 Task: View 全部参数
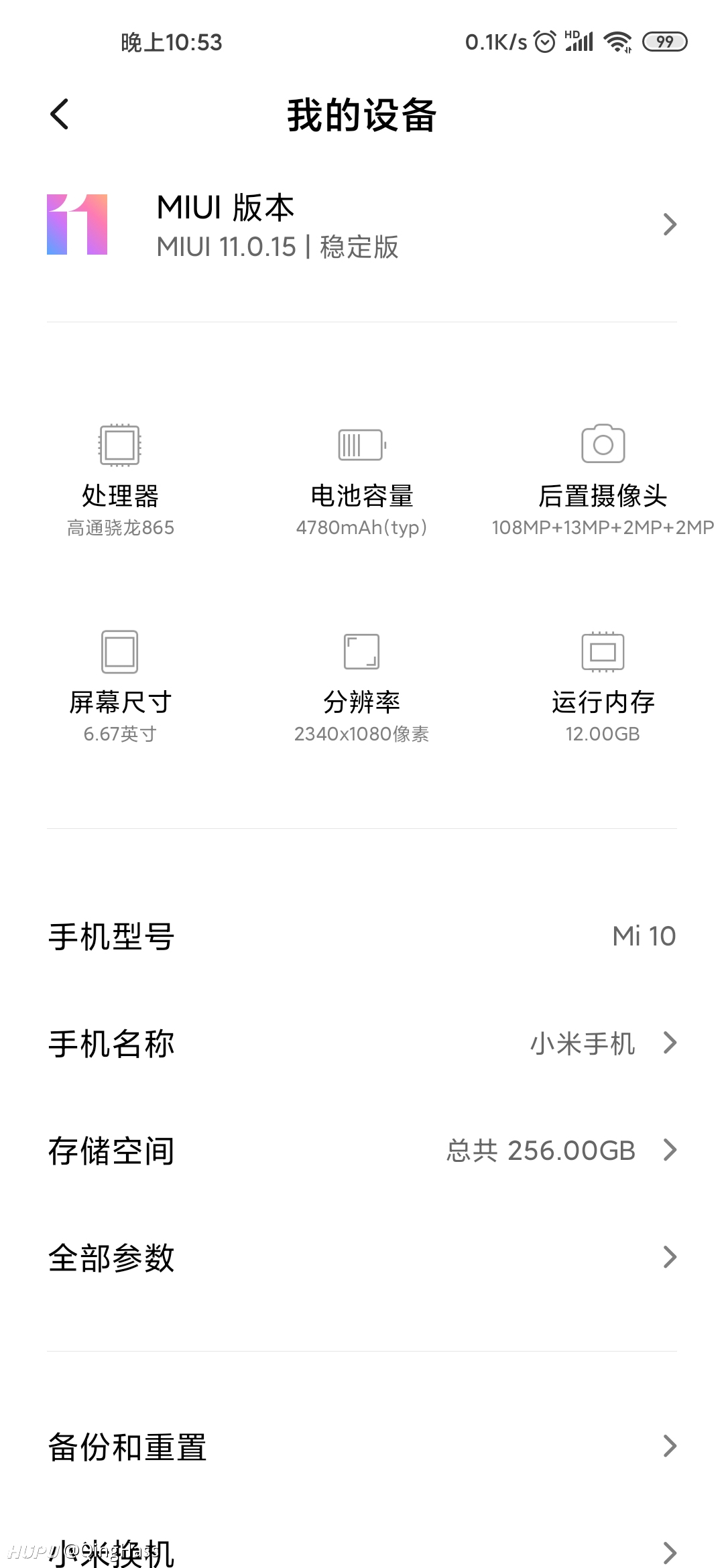(362, 1258)
